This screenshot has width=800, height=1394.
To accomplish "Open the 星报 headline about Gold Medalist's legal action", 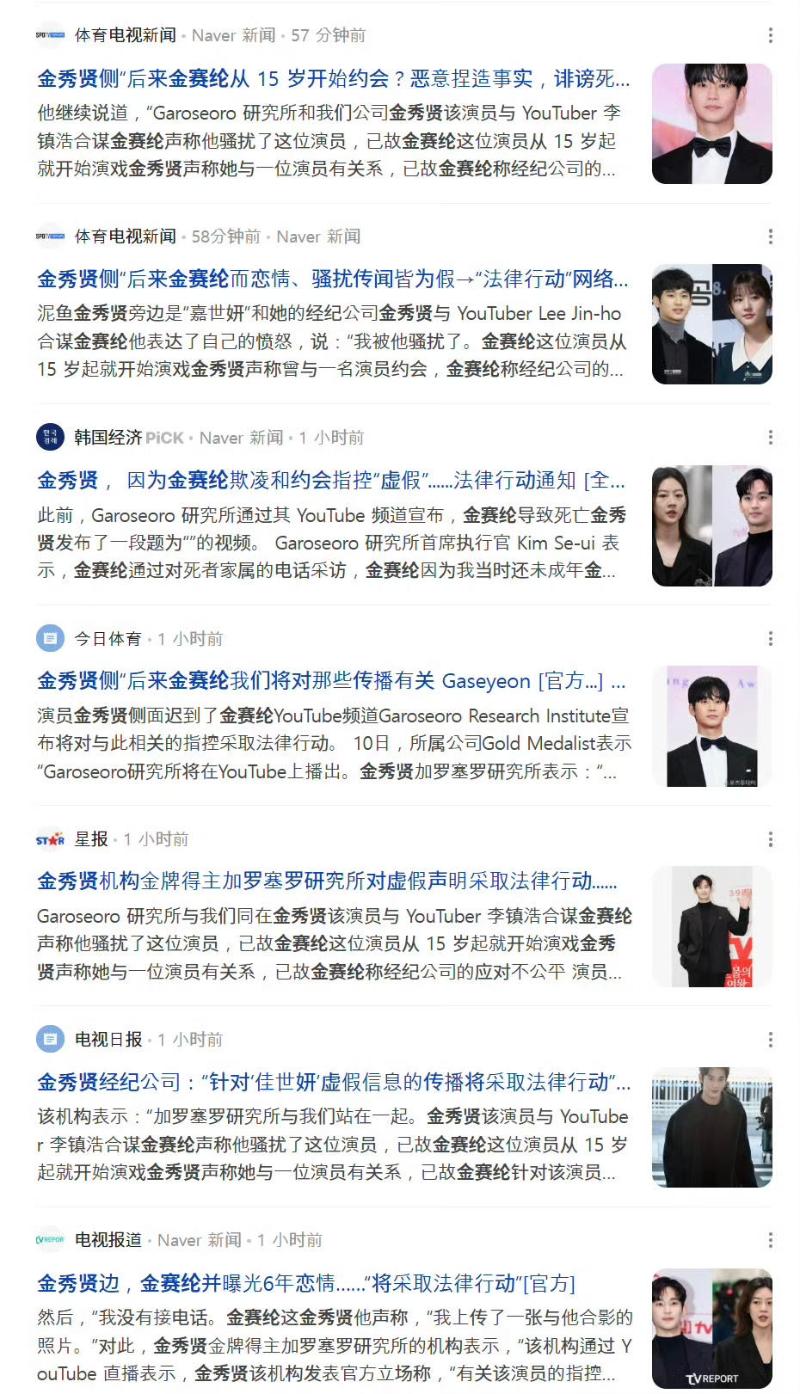I will tap(327, 881).
